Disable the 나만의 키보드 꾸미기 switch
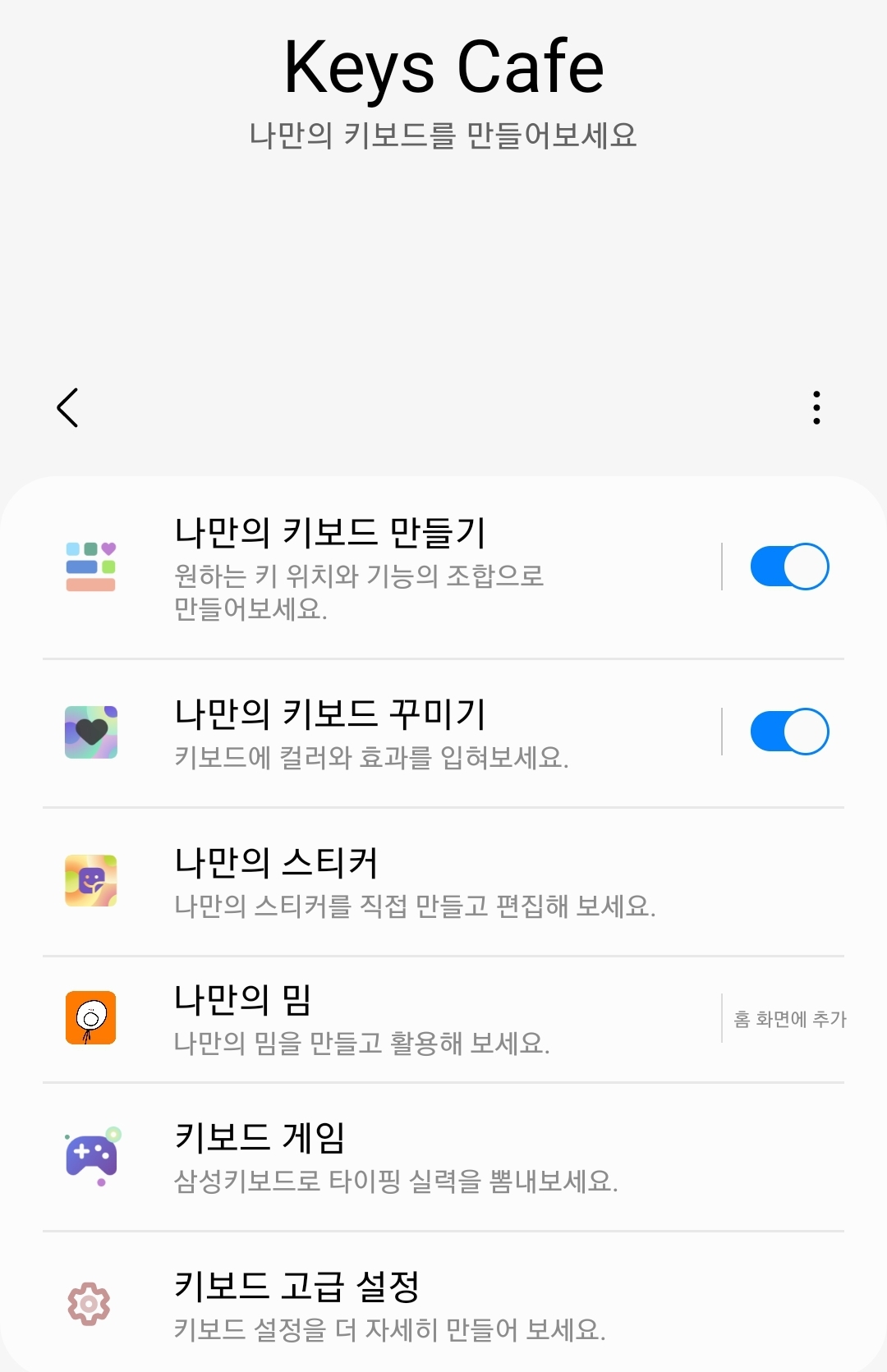This screenshot has width=887, height=1372. click(x=789, y=732)
